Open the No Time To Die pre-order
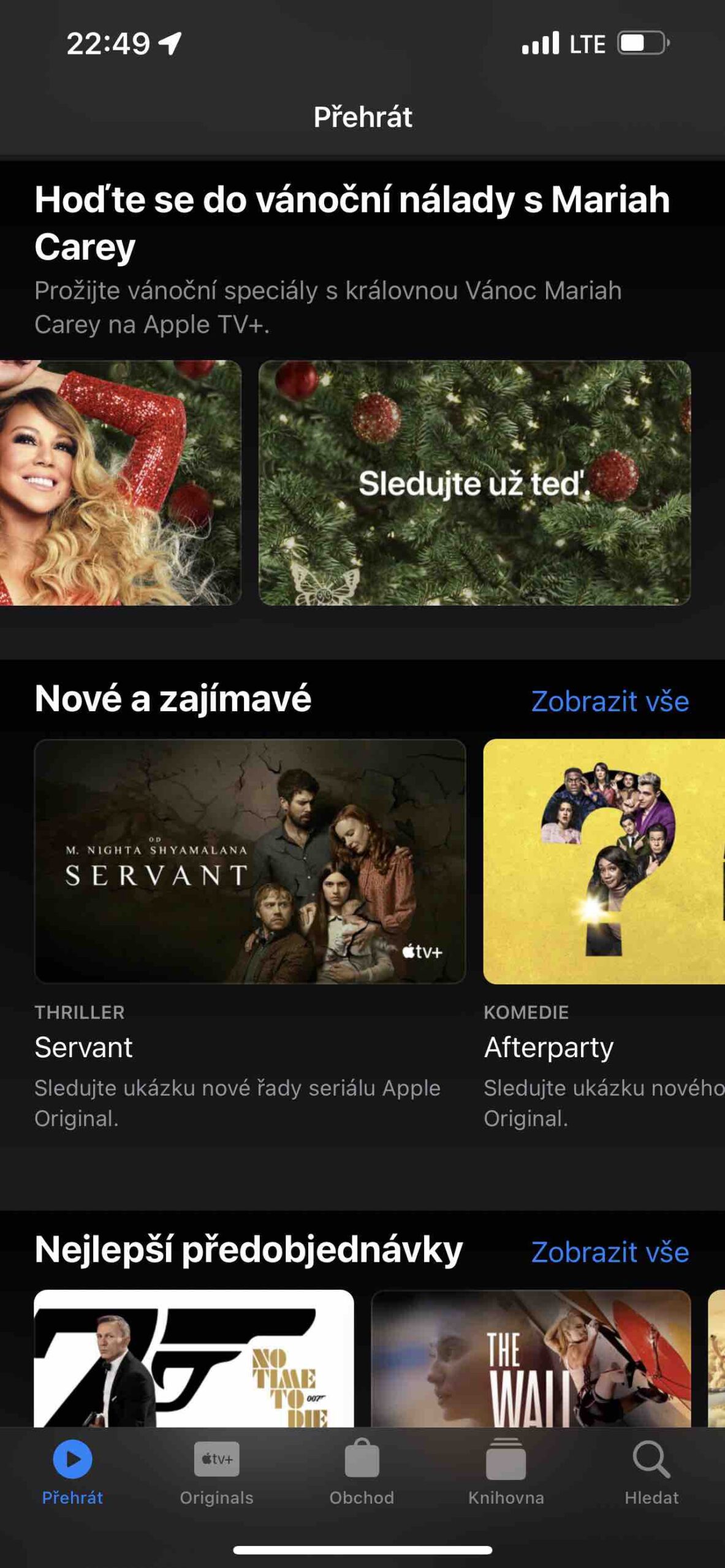This screenshot has width=725, height=1568. (194, 1359)
